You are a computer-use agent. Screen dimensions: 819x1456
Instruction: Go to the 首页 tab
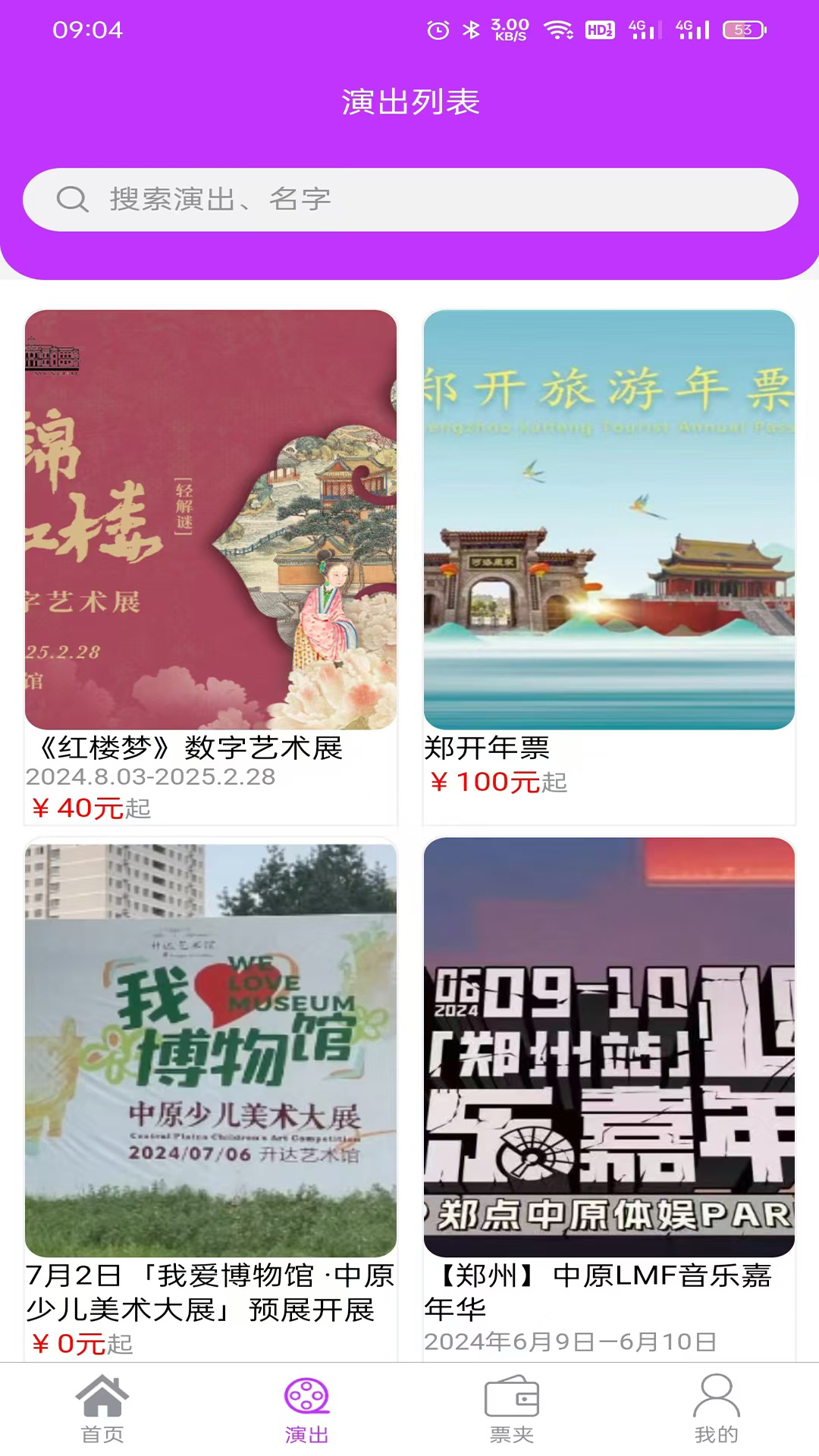[x=102, y=1409]
